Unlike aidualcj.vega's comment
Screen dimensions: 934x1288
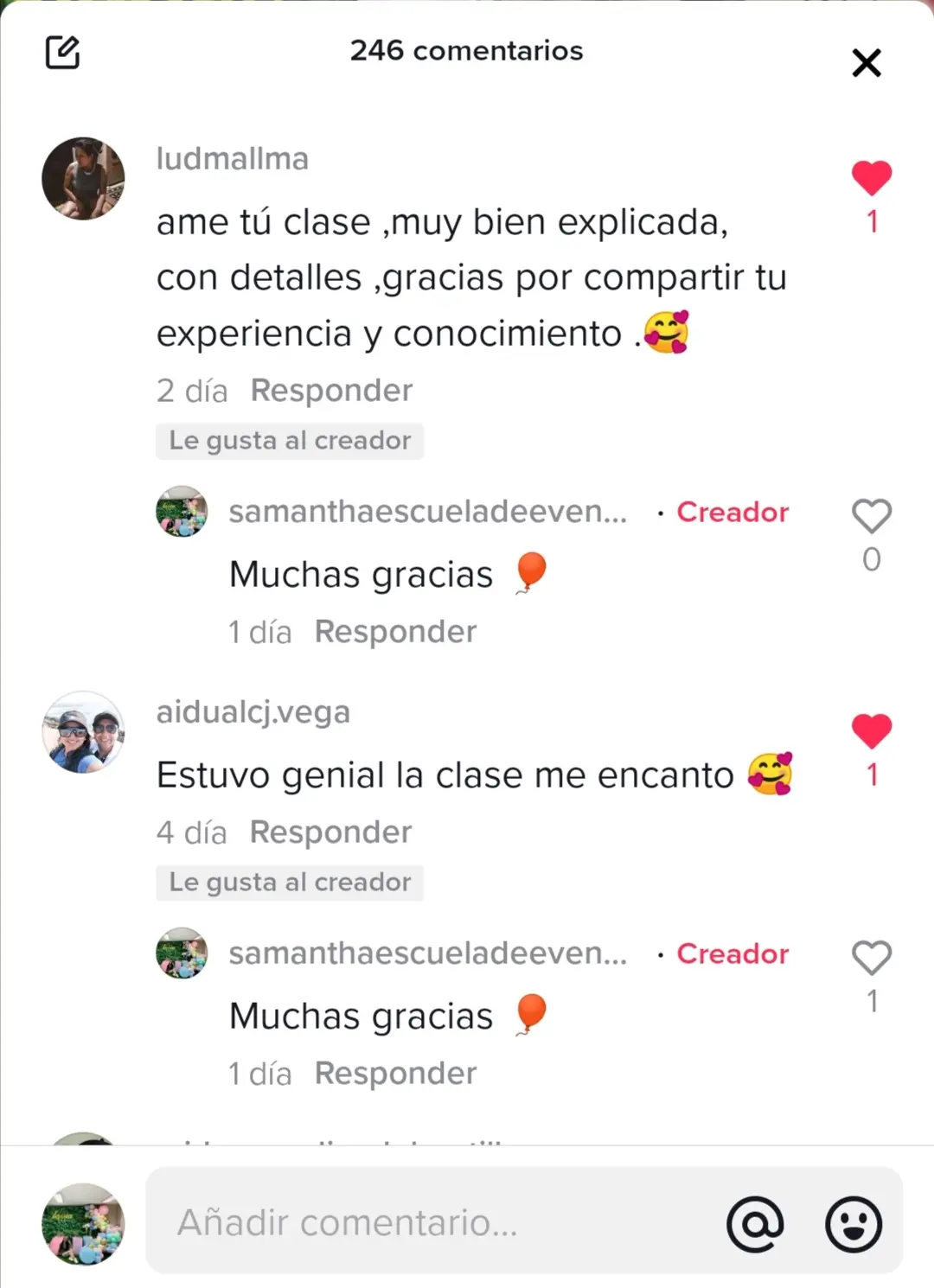[x=871, y=732]
